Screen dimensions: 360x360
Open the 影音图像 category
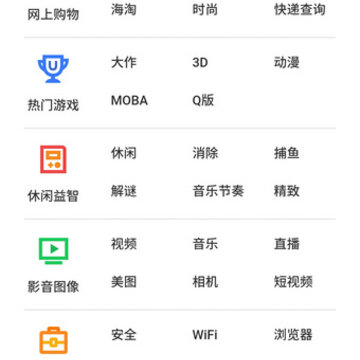click(x=53, y=265)
